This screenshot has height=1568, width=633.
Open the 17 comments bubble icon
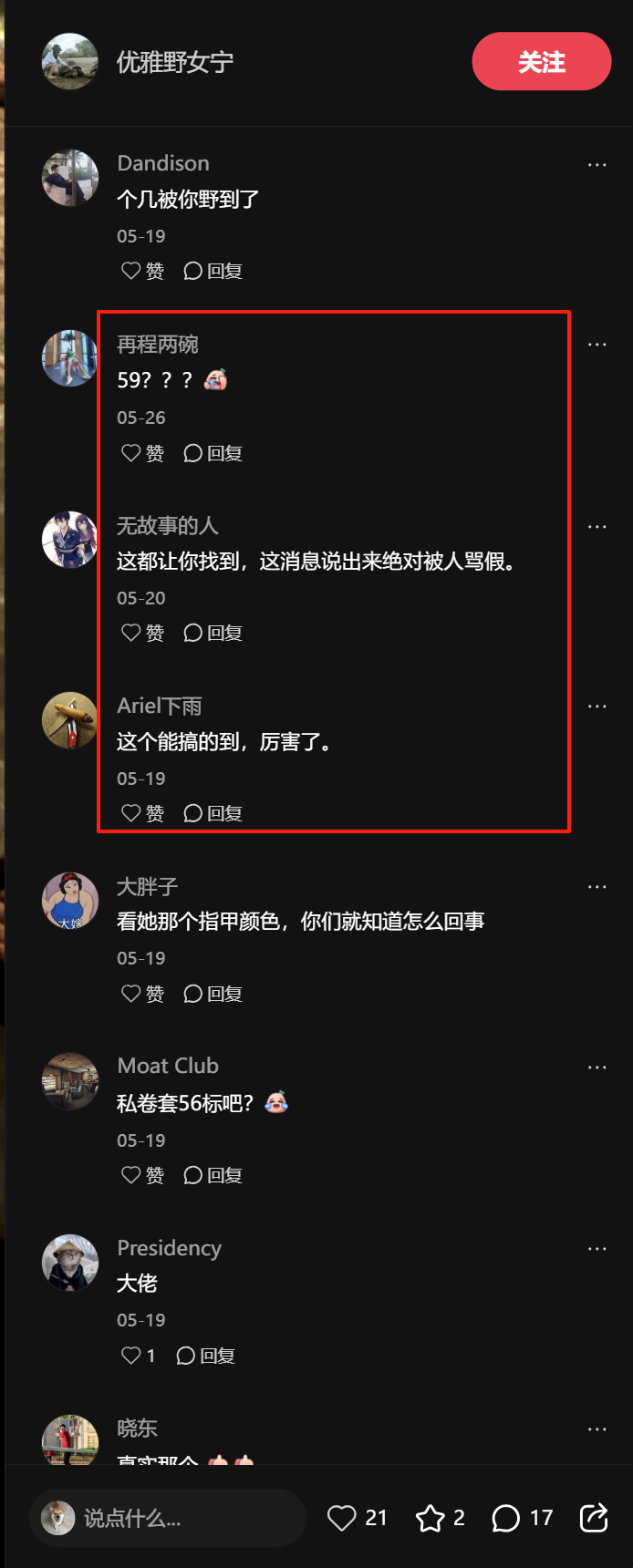click(x=506, y=1518)
